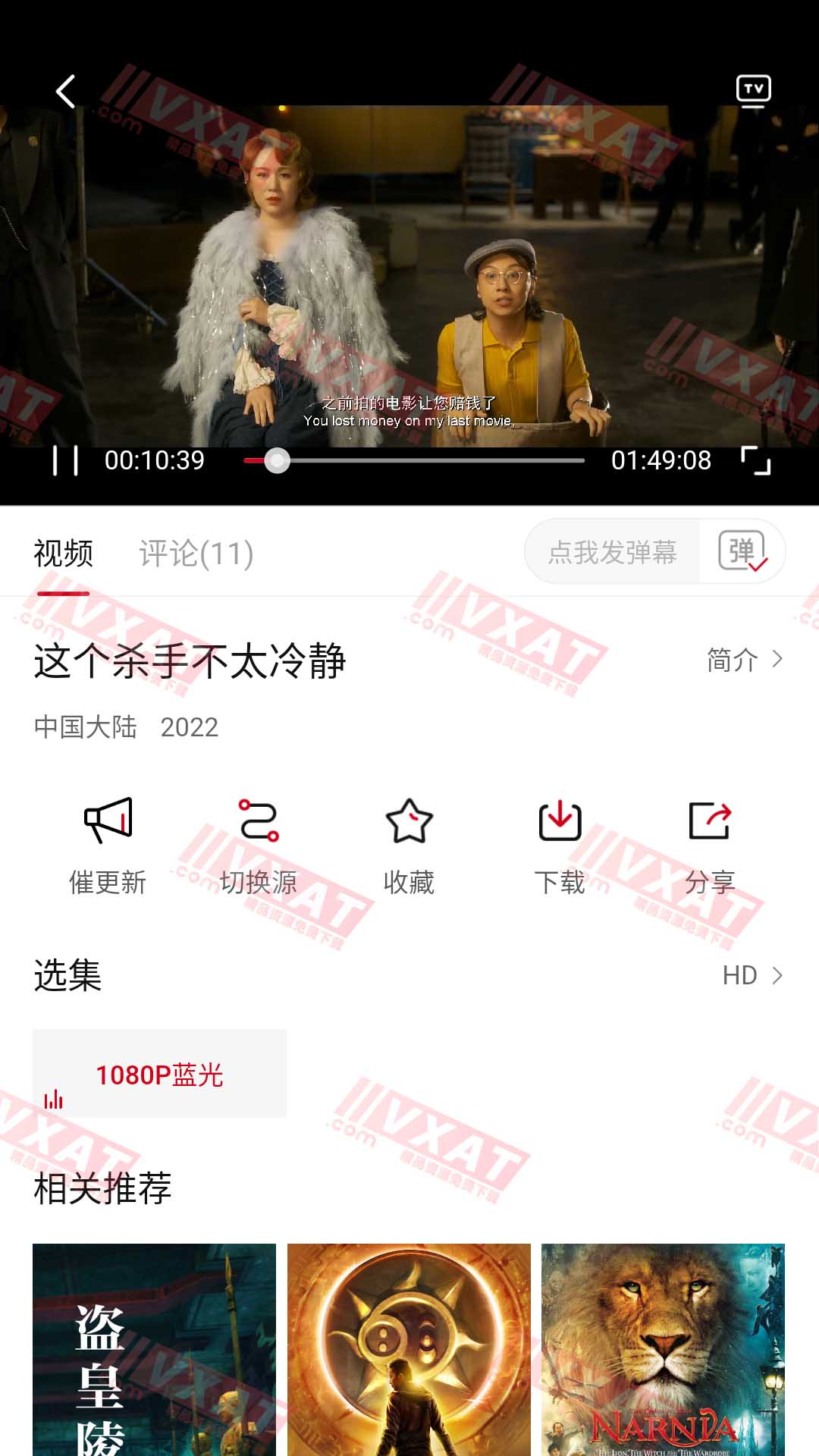
Task: Open the 盗皇陵 recommended movie
Action: [154, 1350]
